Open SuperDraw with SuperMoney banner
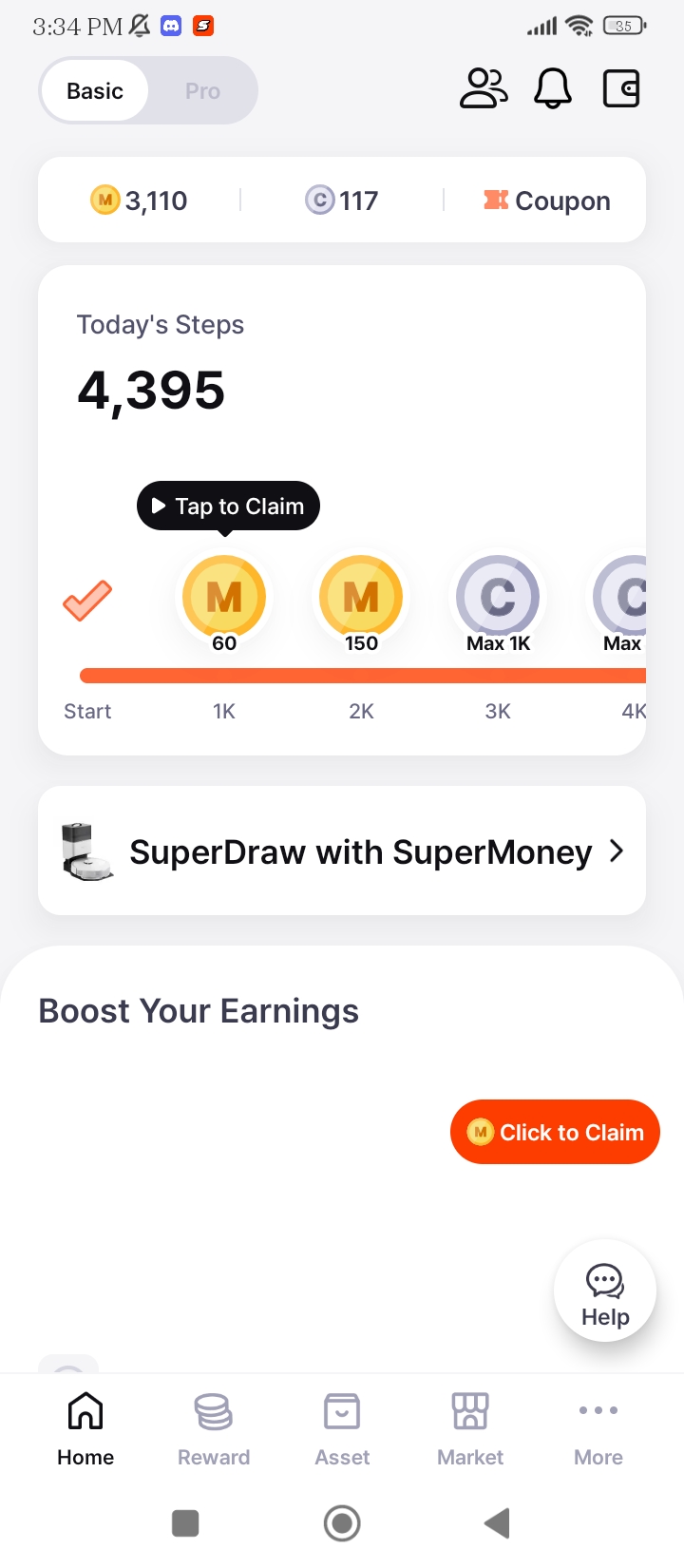 (x=342, y=851)
